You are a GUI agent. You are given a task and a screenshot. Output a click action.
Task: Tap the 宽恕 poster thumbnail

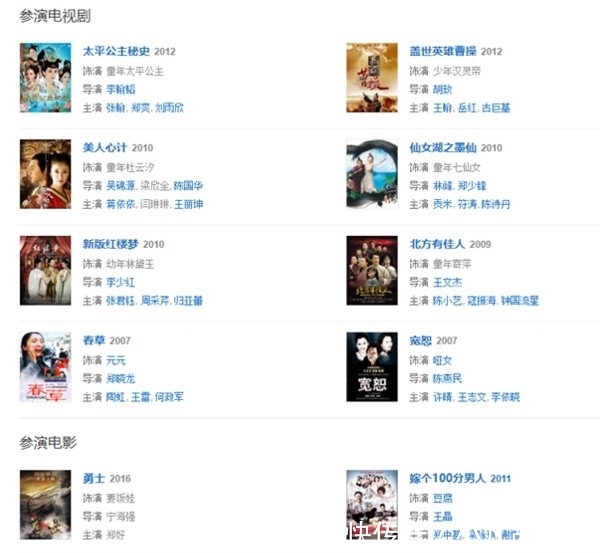tap(372, 366)
